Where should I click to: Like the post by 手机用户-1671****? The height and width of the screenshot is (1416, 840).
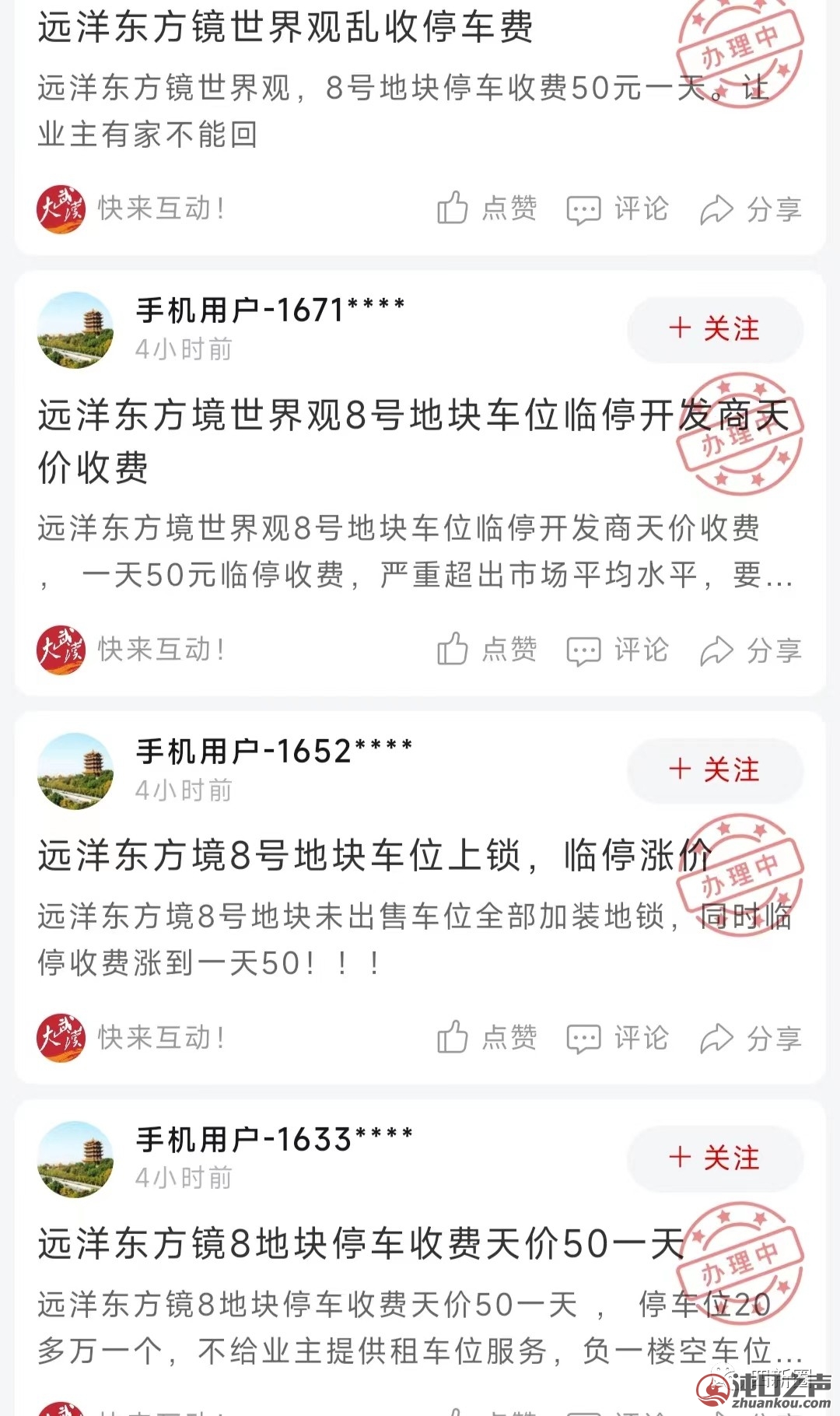pyautogui.click(x=487, y=650)
